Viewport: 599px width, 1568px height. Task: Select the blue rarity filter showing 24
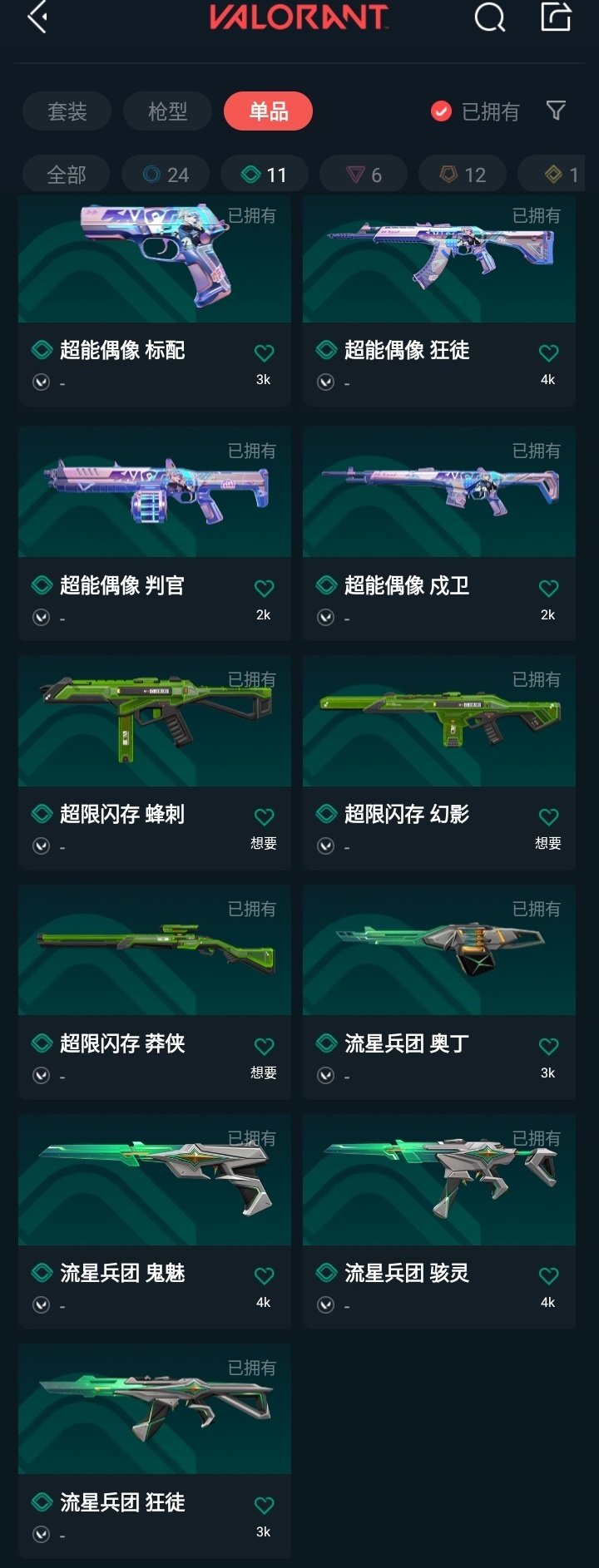tap(165, 174)
